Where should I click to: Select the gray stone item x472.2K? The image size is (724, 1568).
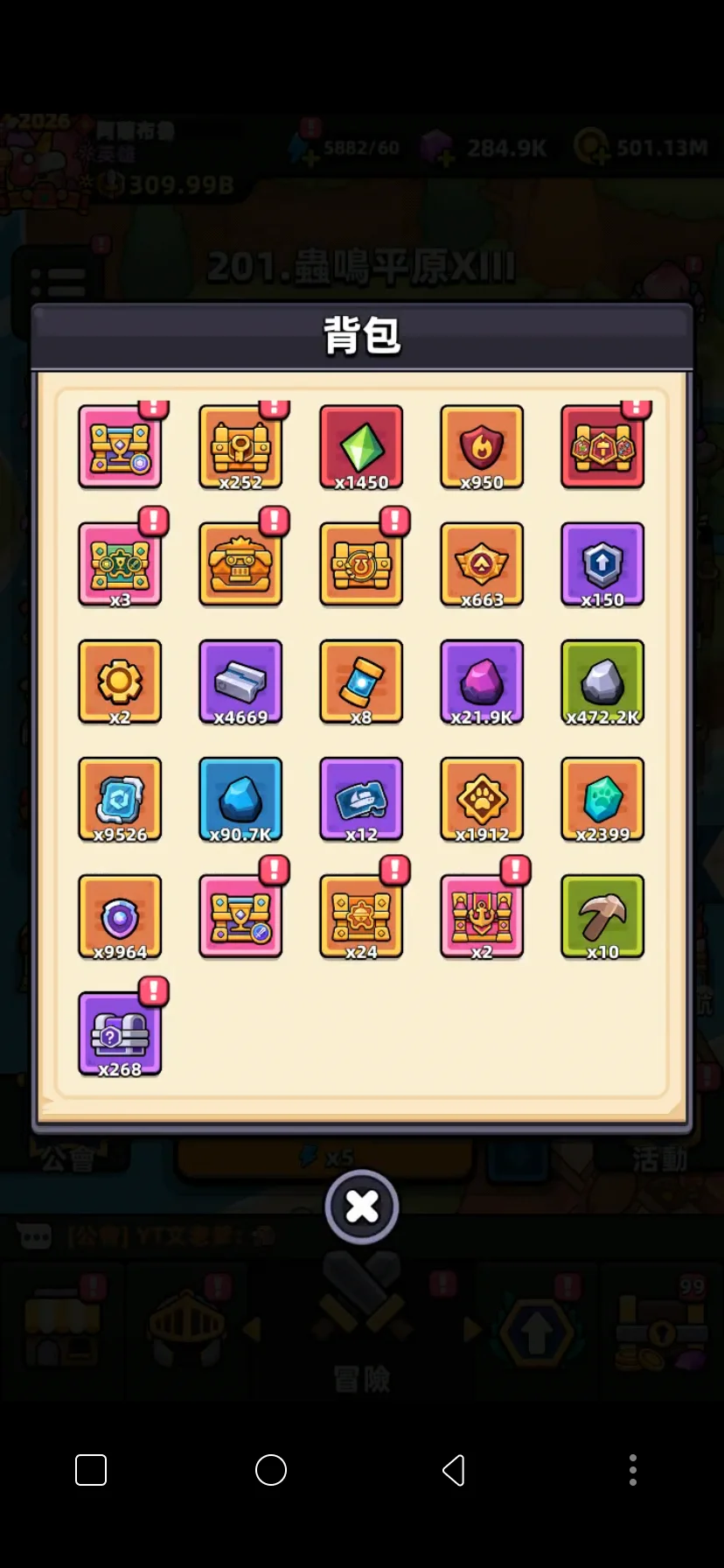coord(602,681)
